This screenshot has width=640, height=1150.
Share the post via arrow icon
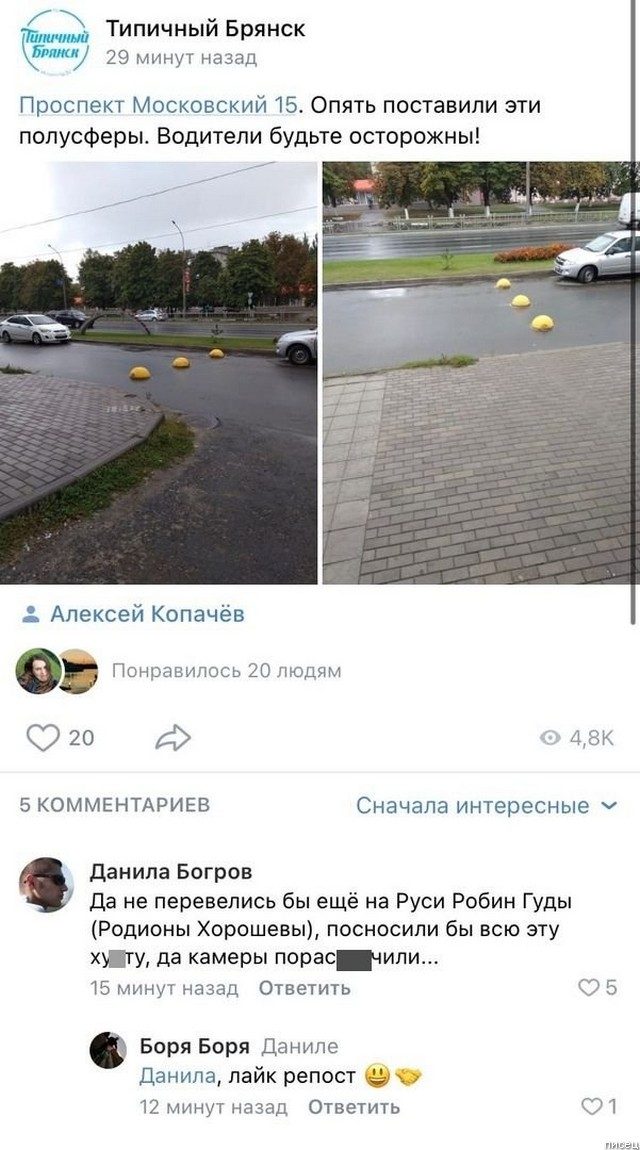[x=173, y=738]
